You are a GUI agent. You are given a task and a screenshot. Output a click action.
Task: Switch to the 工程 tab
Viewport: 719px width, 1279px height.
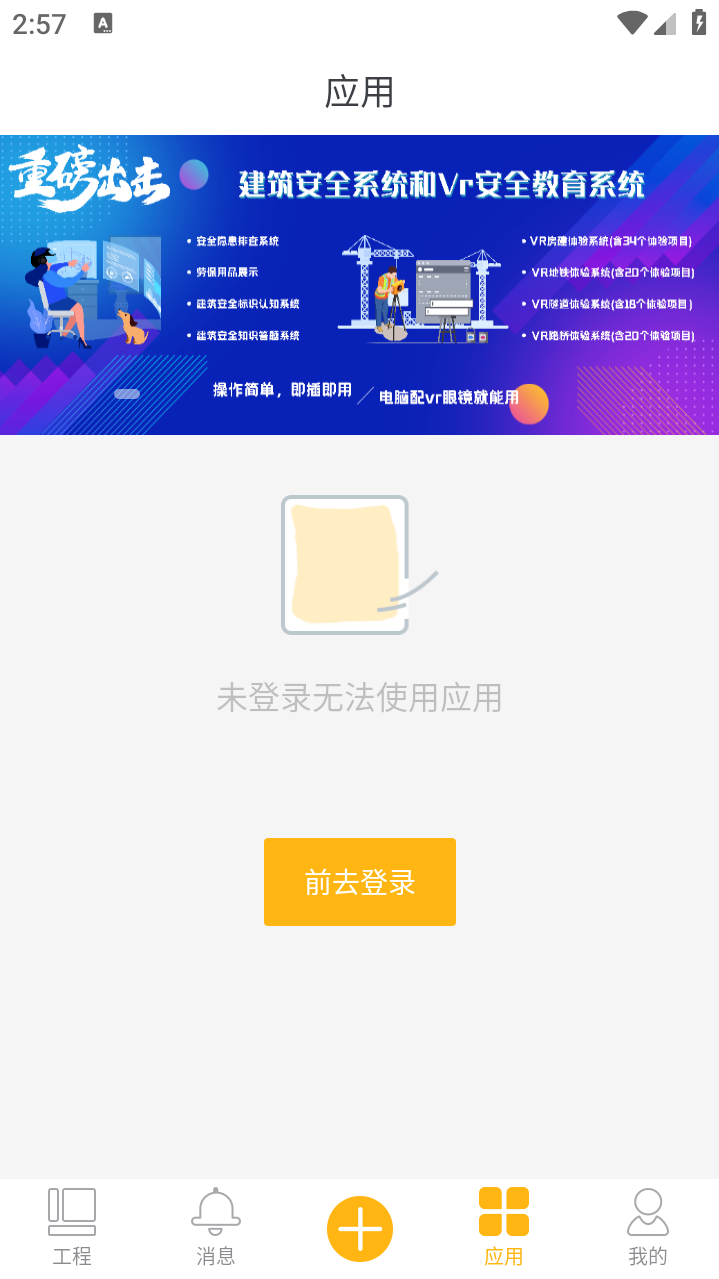pos(72,1227)
